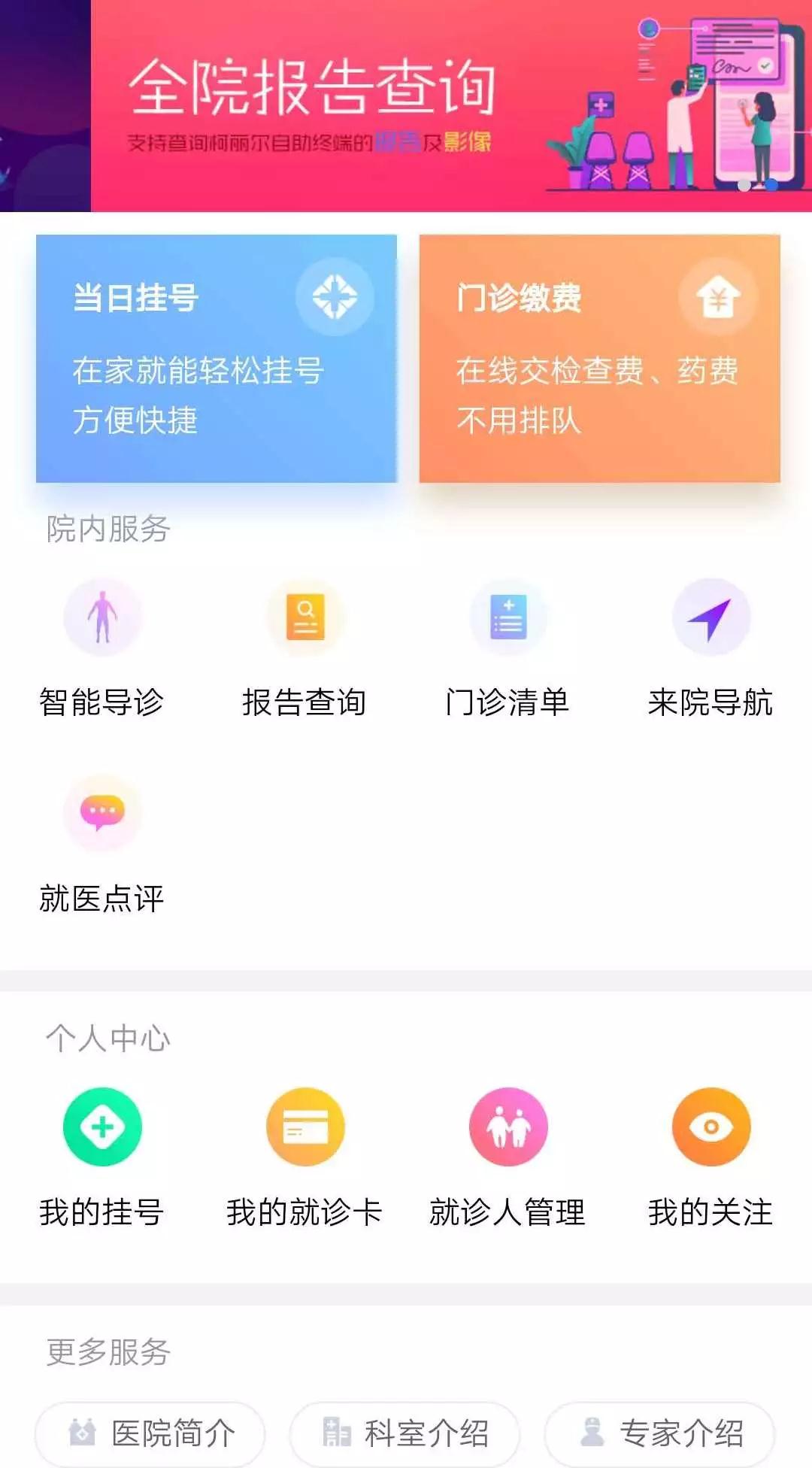Image resolution: width=812 pixels, height=1468 pixels.
Task: Open the 当日挂号 card
Action: click(x=217, y=358)
